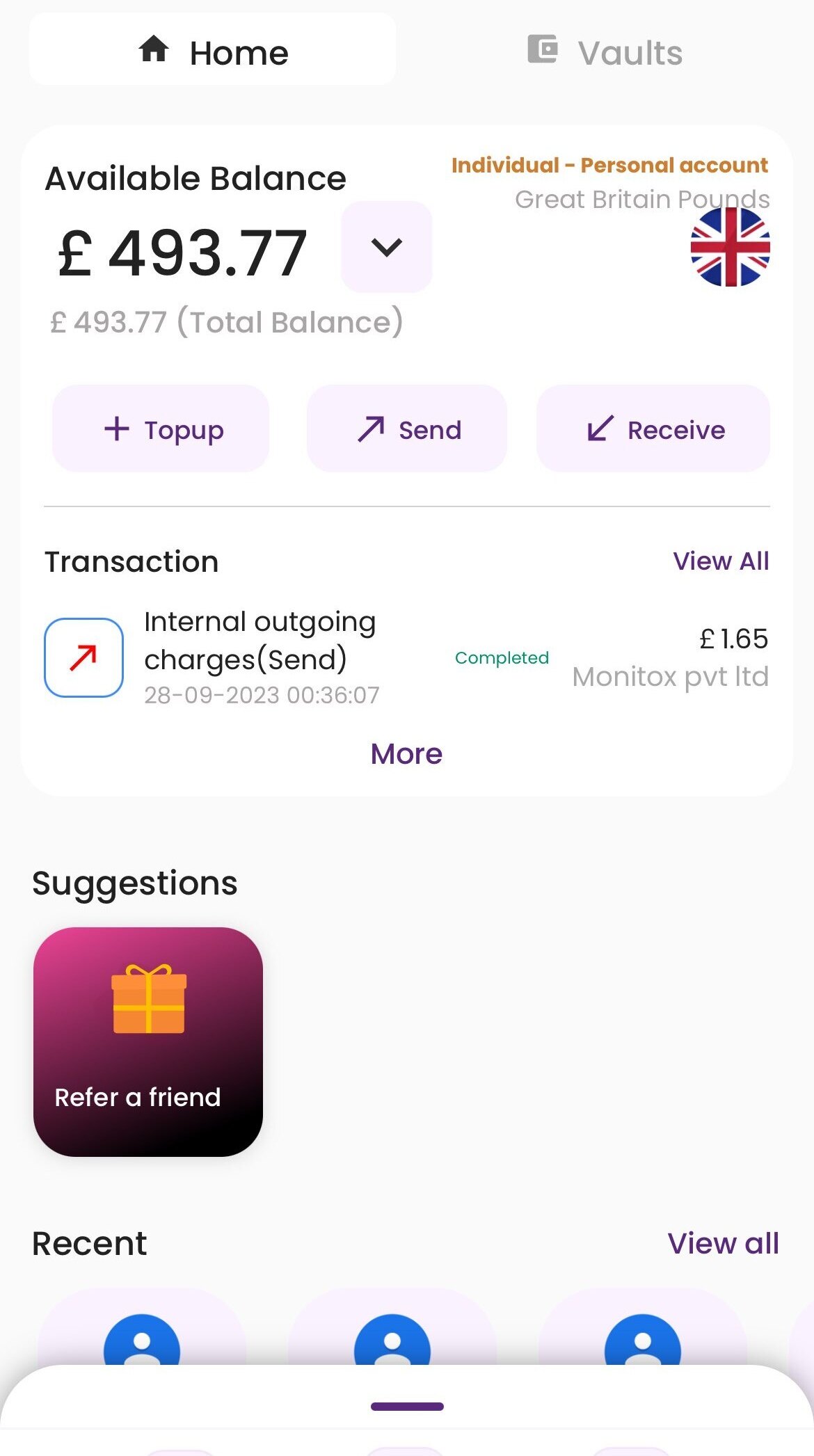Tap More under the transaction list
Screen dimensions: 814x1456
(407, 753)
